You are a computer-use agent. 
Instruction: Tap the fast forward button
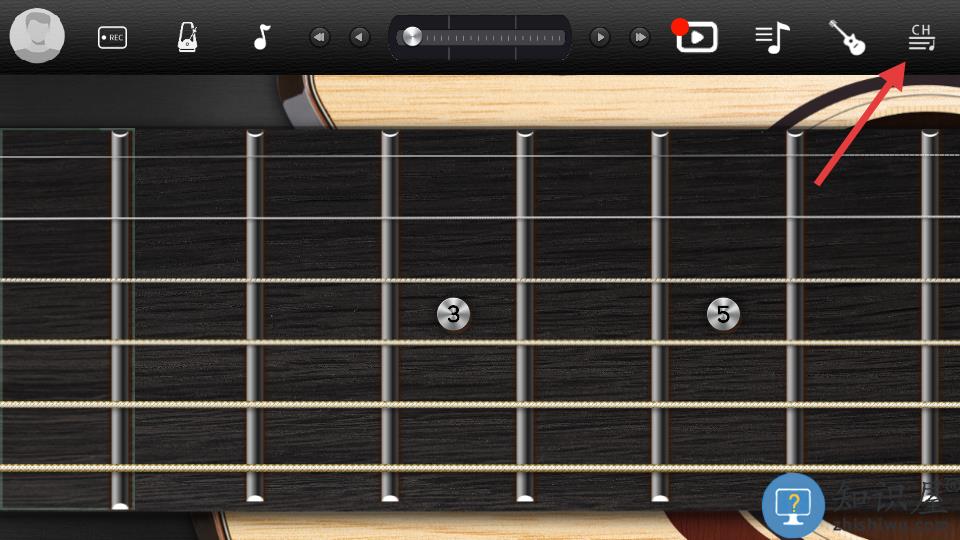point(640,38)
